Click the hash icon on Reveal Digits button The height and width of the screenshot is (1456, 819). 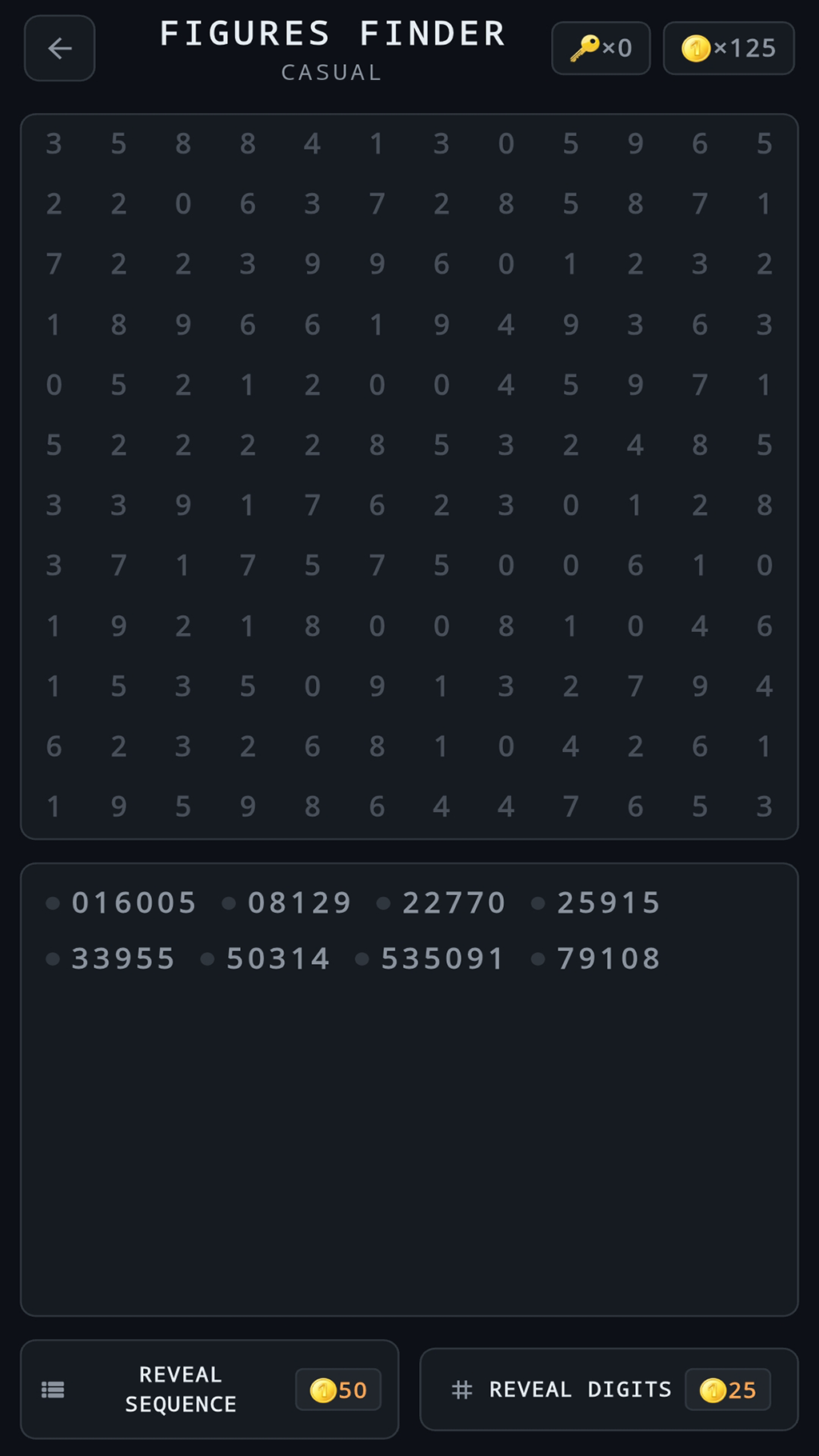coord(462,1390)
